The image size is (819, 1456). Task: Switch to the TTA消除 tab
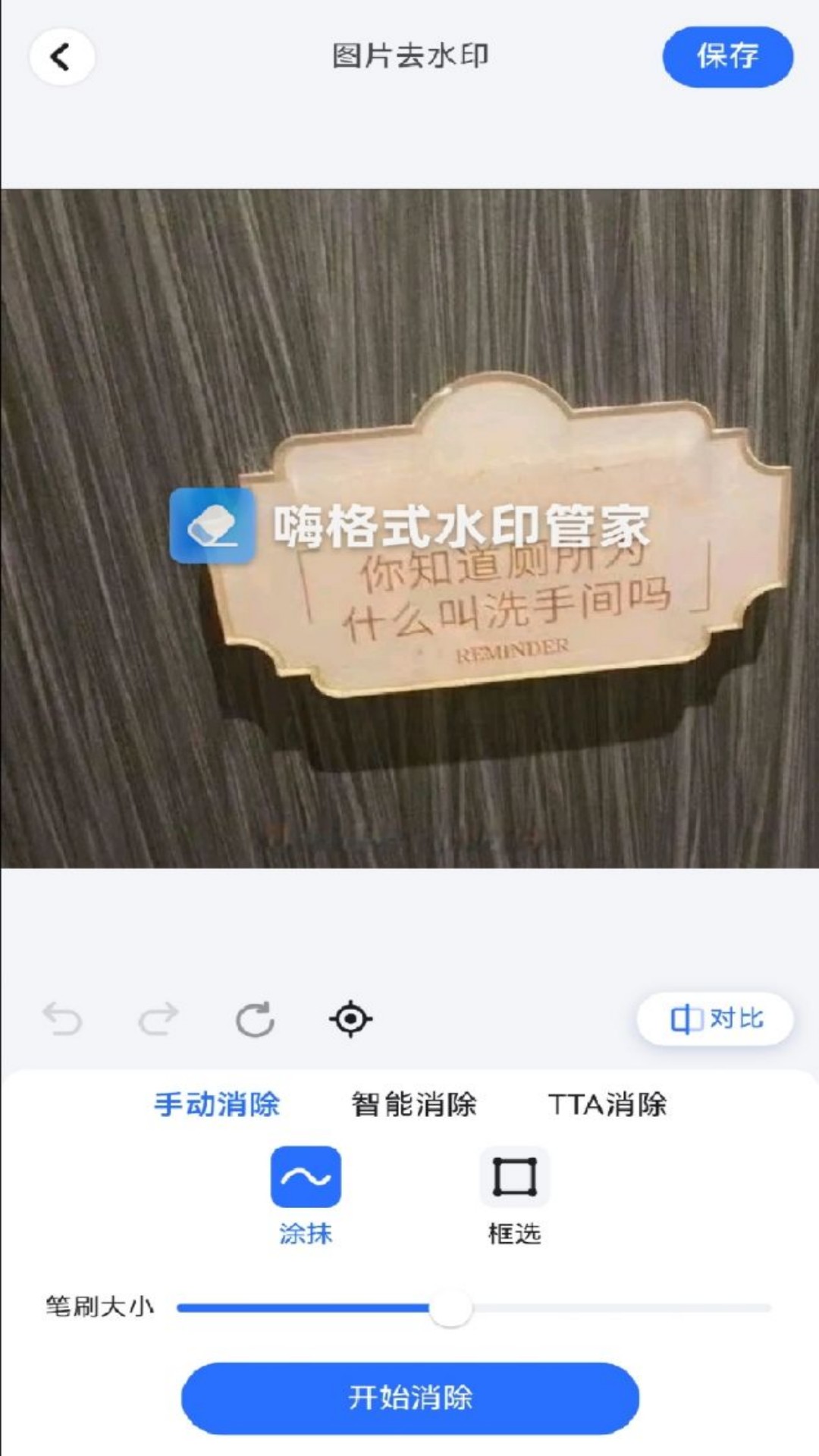click(607, 1104)
